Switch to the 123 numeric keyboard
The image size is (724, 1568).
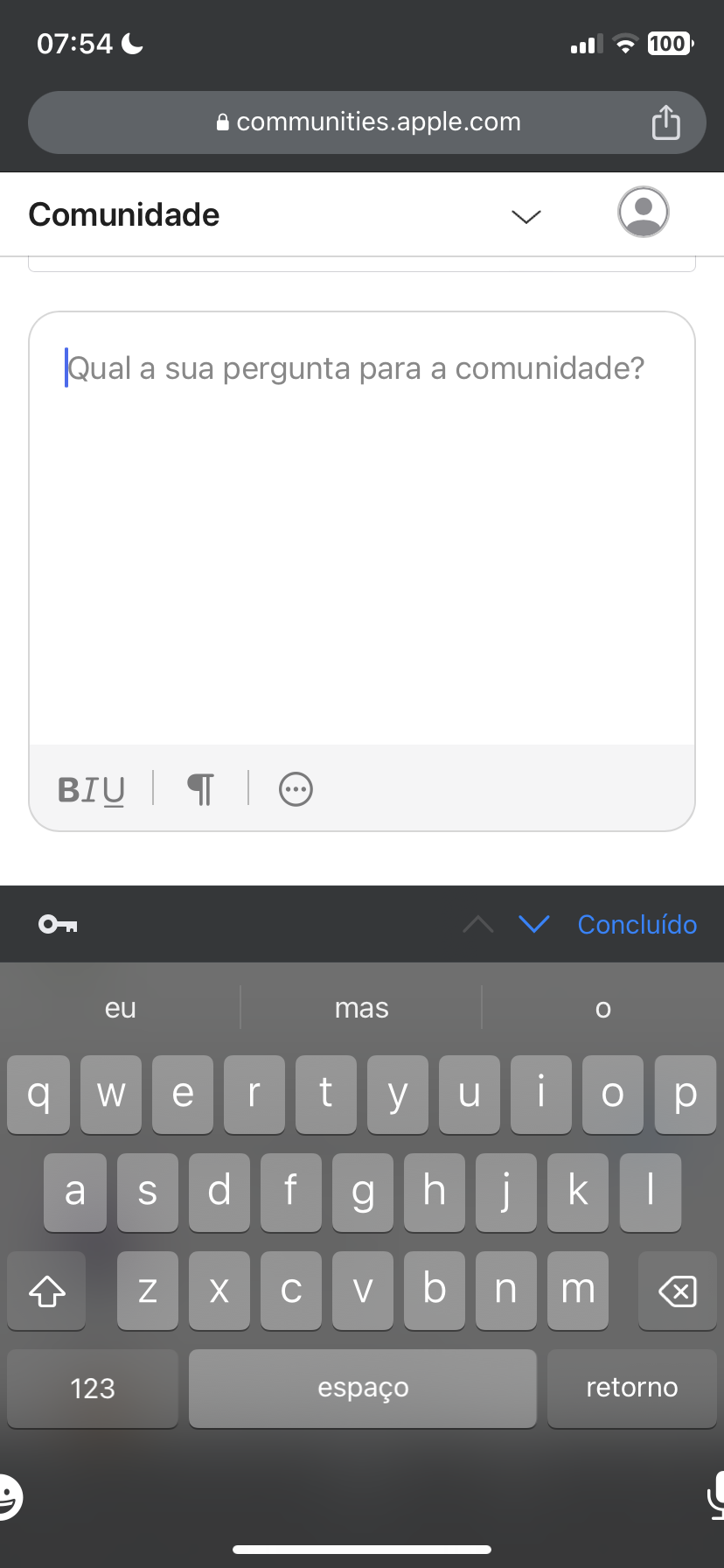click(93, 1388)
